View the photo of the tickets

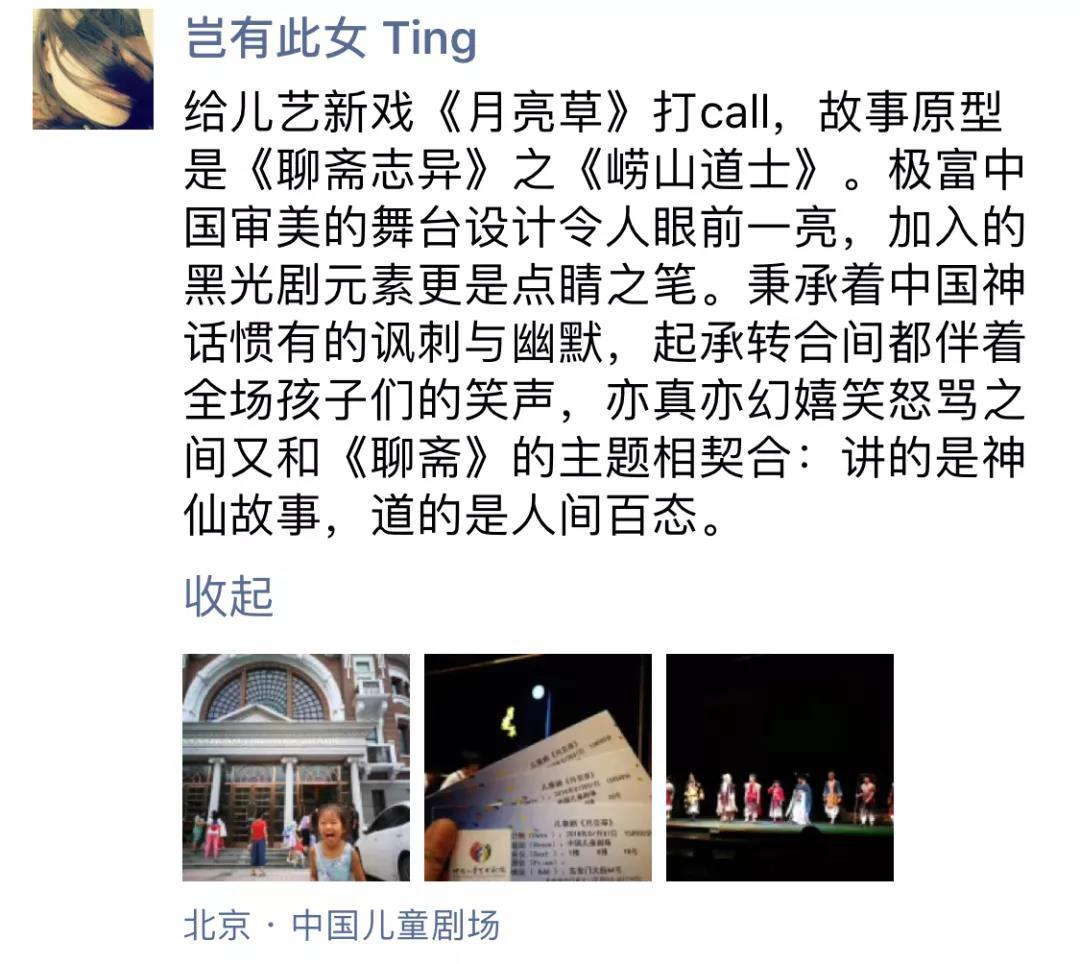click(x=538, y=767)
